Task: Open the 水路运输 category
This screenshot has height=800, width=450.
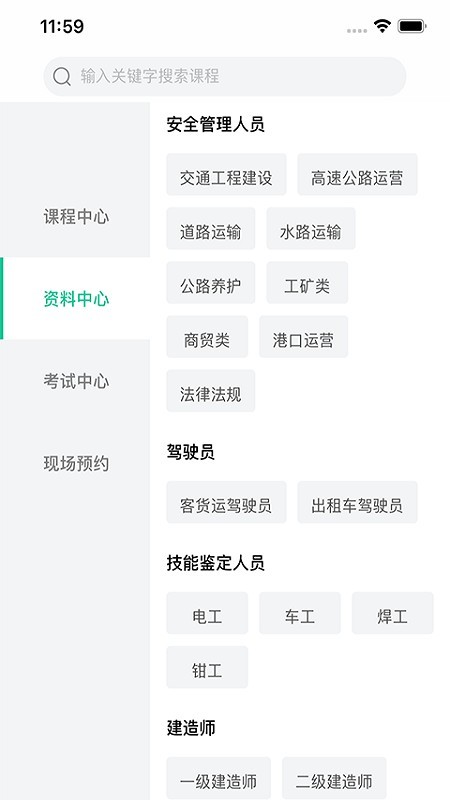Action: pyautogui.click(x=311, y=229)
